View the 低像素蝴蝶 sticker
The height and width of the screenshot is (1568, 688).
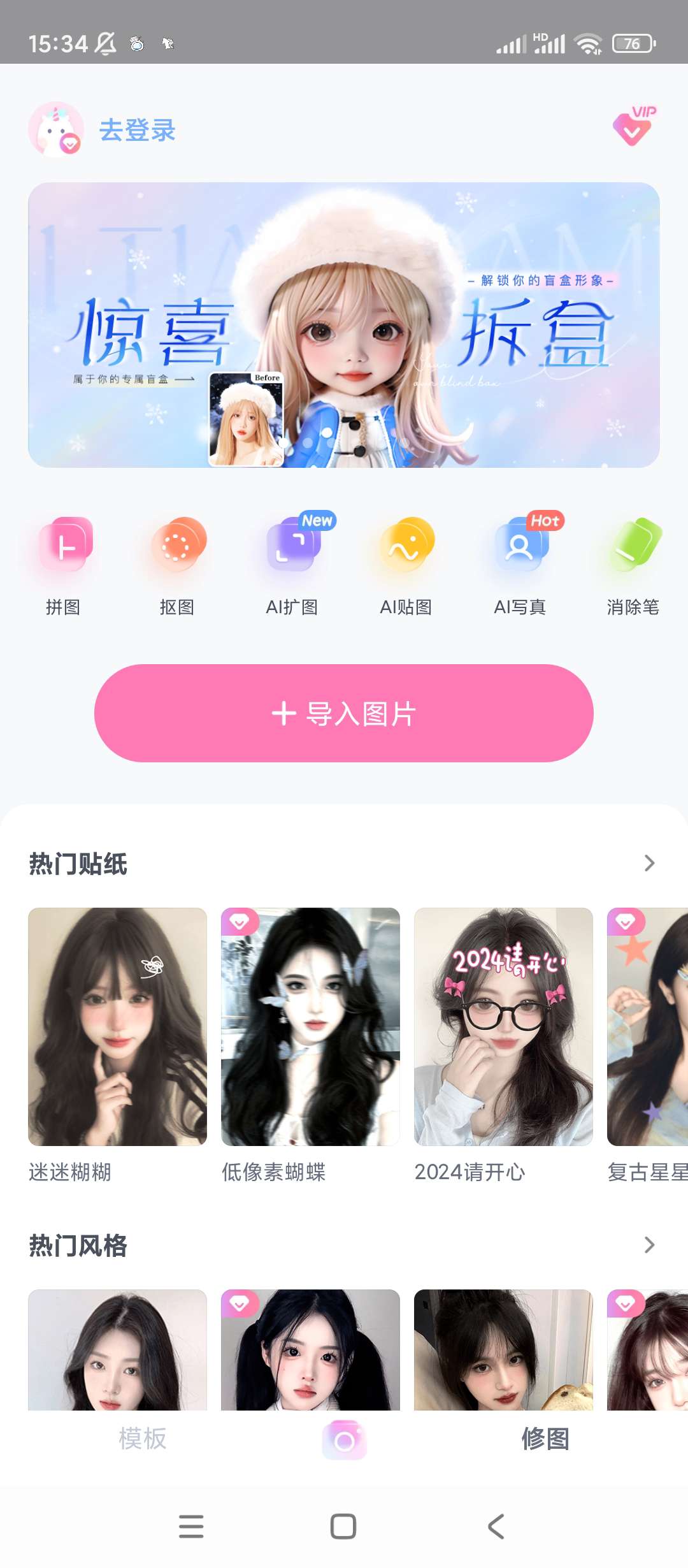pos(310,1026)
